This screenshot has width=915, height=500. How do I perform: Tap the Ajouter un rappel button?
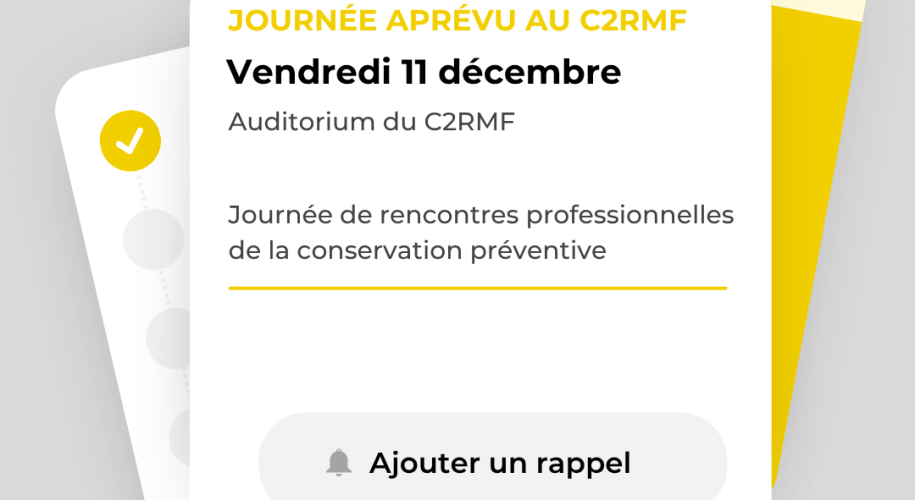pos(493,460)
